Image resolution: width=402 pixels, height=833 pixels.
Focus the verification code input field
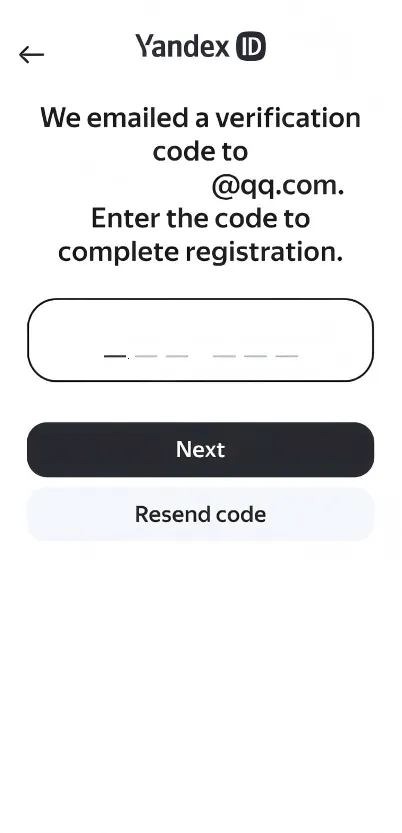click(200, 340)
